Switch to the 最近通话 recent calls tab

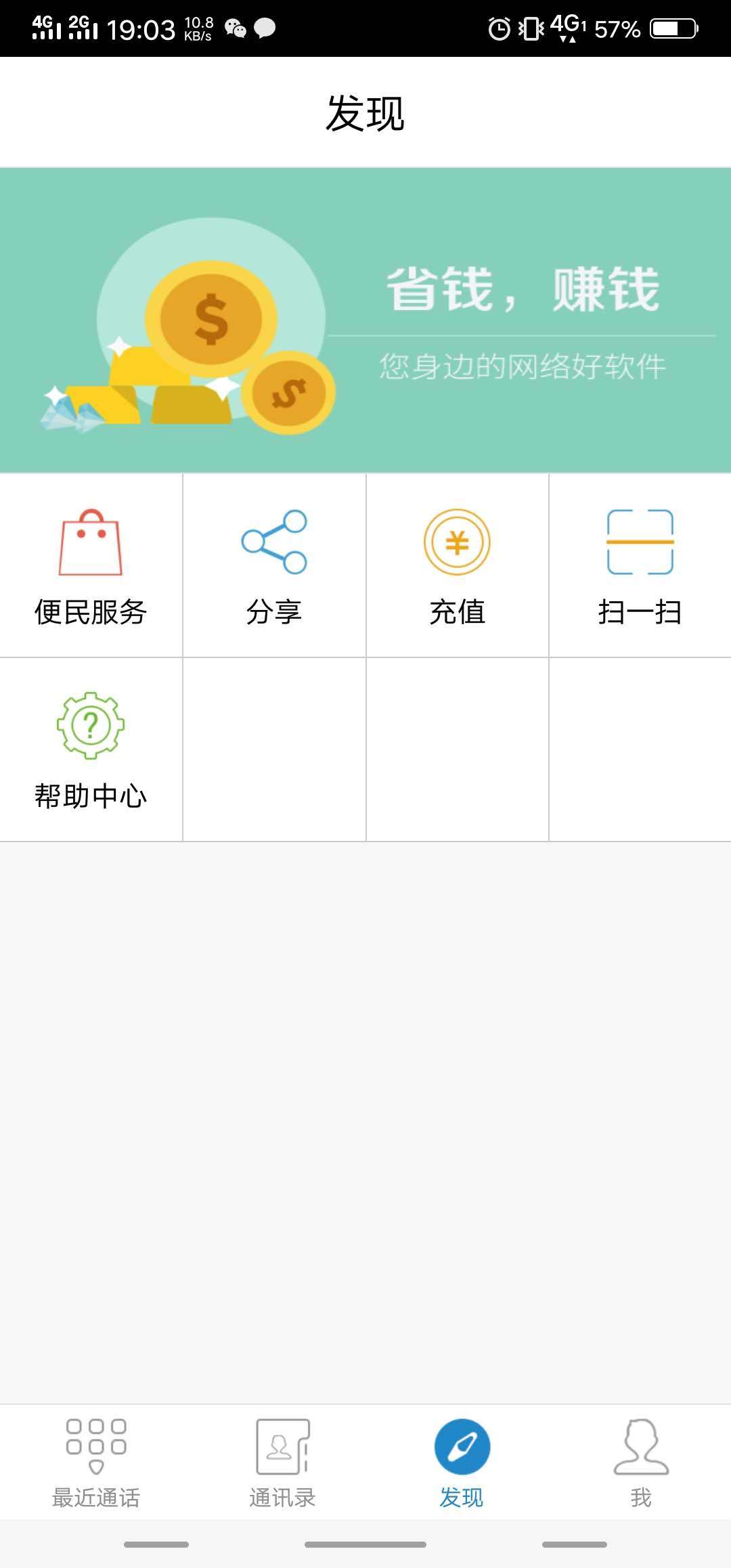[x=96, y=1462]
